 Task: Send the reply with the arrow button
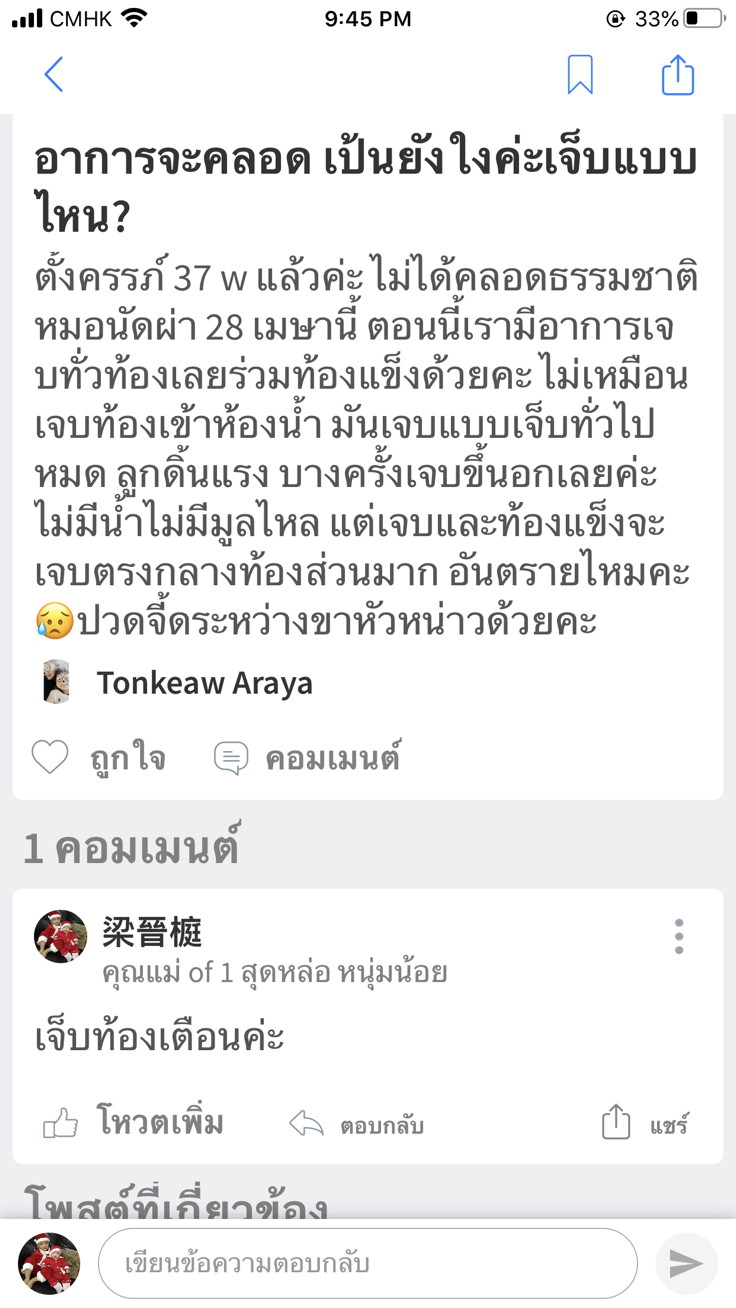click(x=686, y=1264)
